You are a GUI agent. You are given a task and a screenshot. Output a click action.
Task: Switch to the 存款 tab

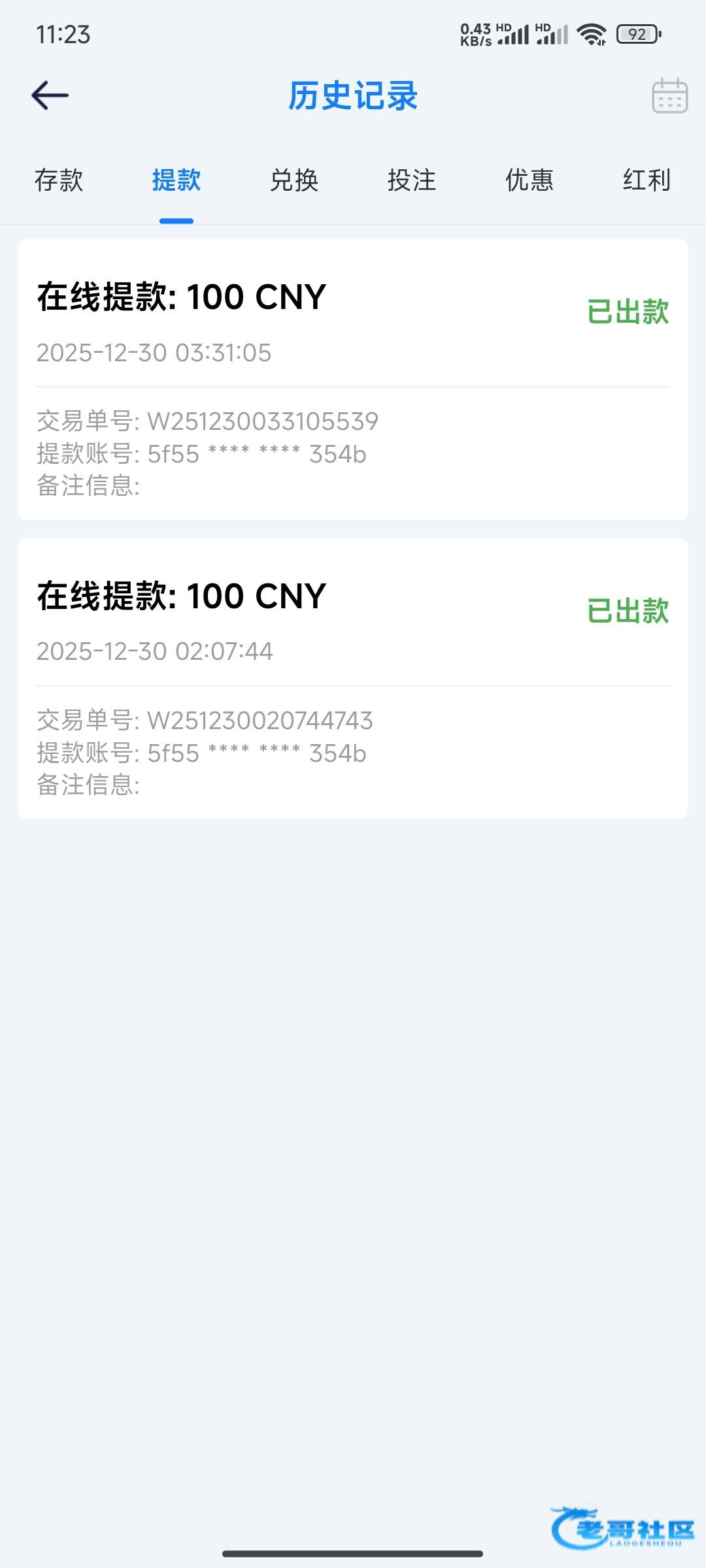[x=59, y=180]
